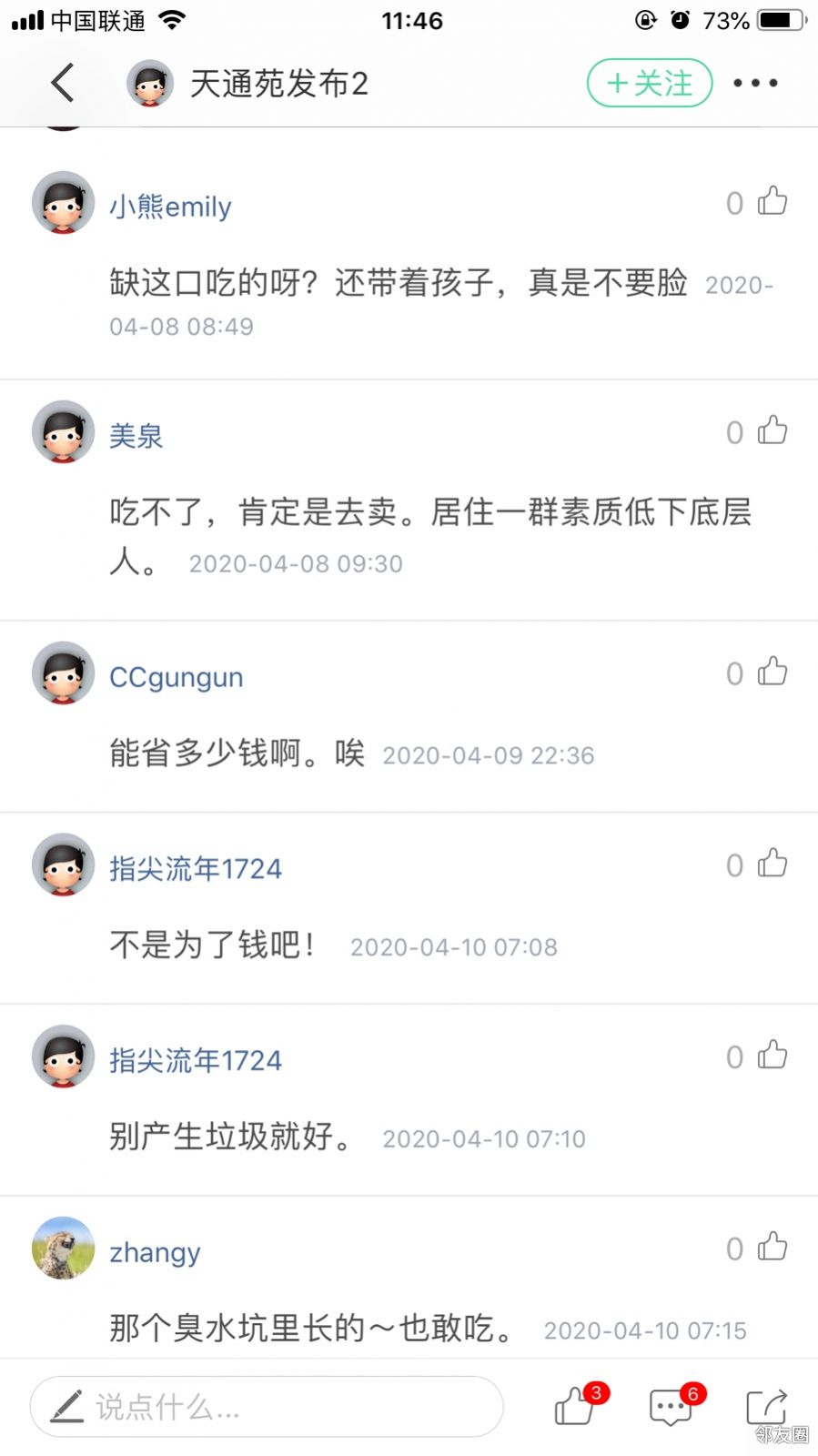Open the three-dot overflow menu
Viewport: 818px width, 1456px height.
pyautogui.click(x=755, y=83)
